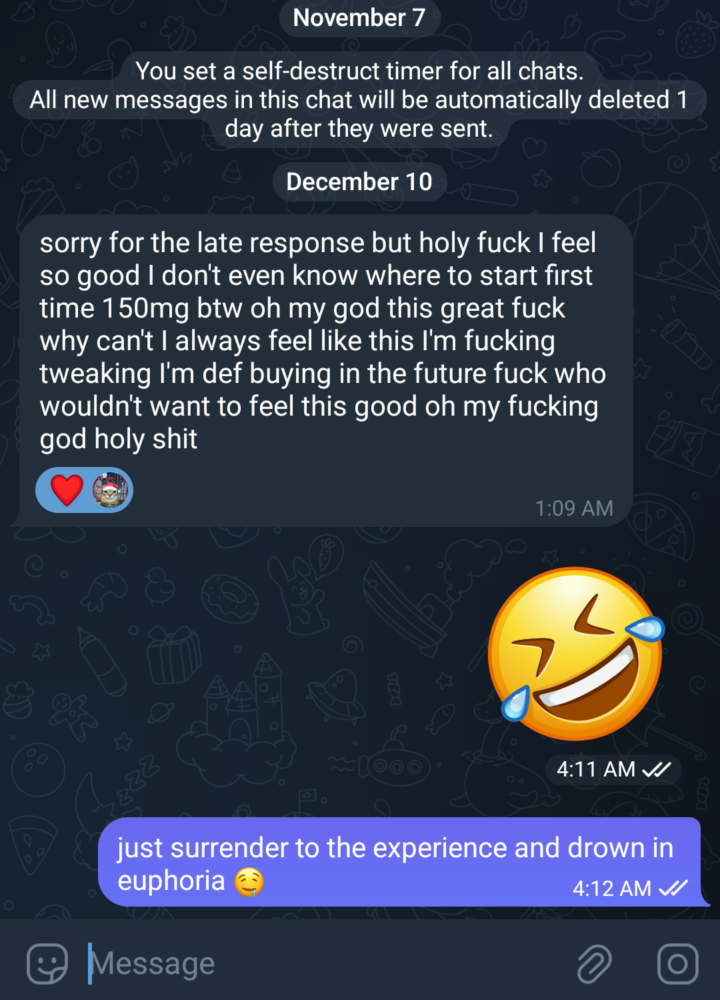Tap the heart reaction on the message

point(67,490)
